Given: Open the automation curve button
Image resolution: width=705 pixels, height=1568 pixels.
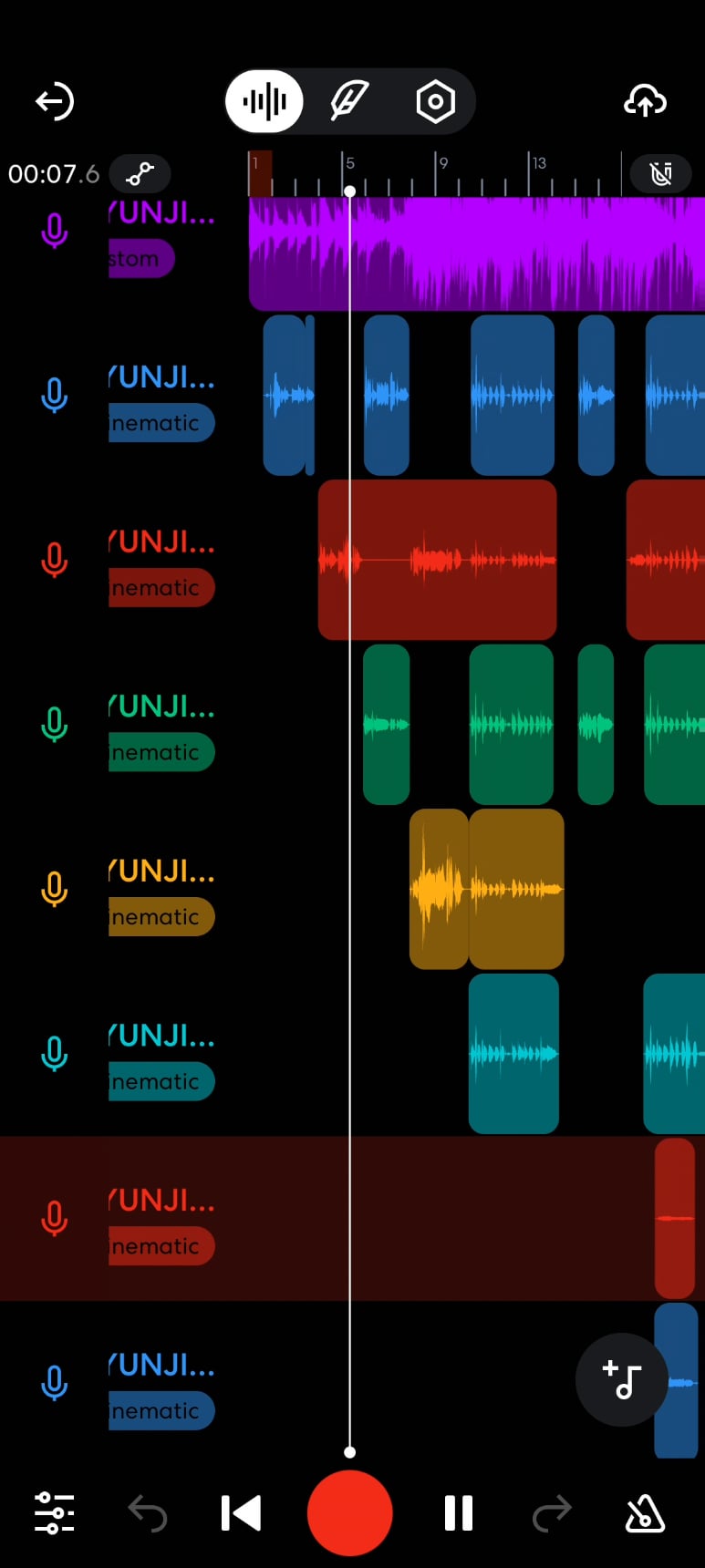Looking at the screenshot, I should click(x=140, y=173).
